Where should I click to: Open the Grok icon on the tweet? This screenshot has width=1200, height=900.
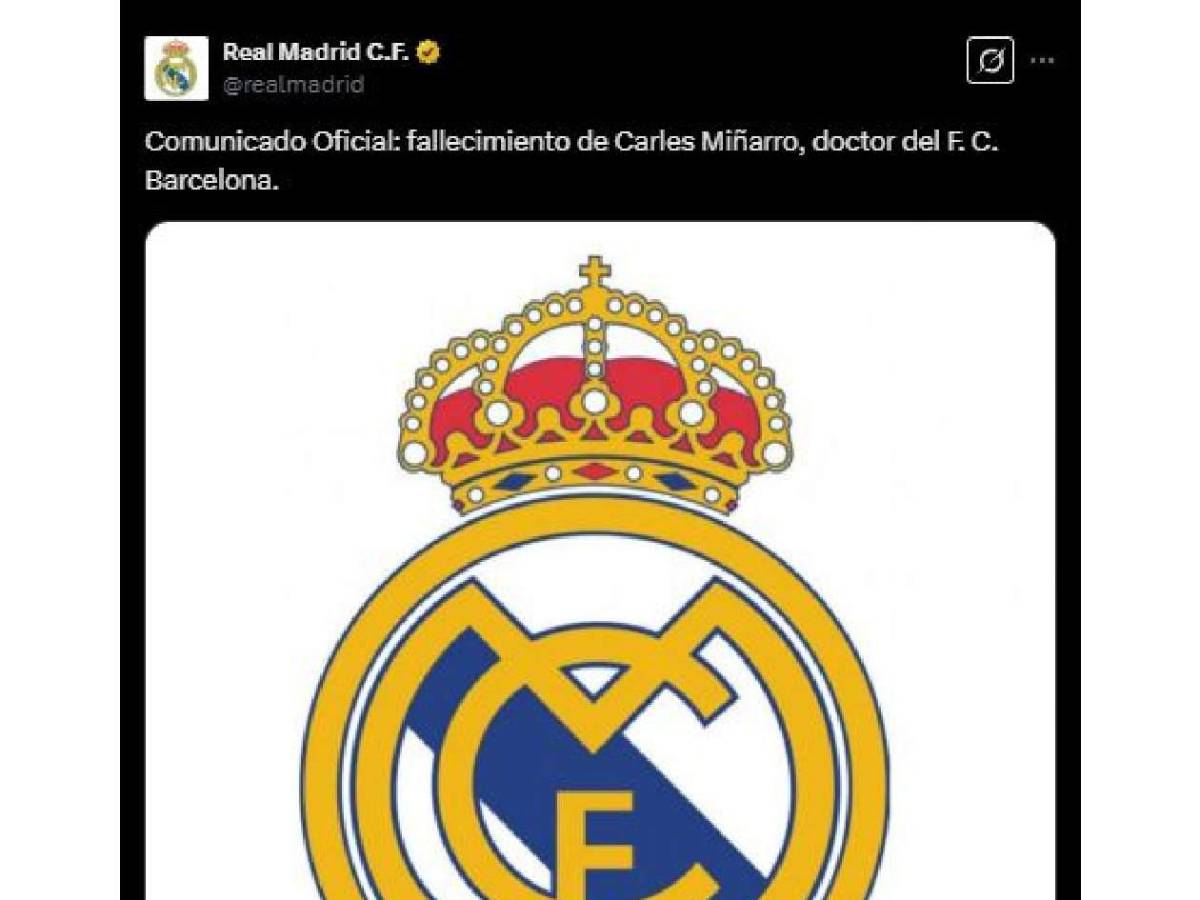(990, 61)
